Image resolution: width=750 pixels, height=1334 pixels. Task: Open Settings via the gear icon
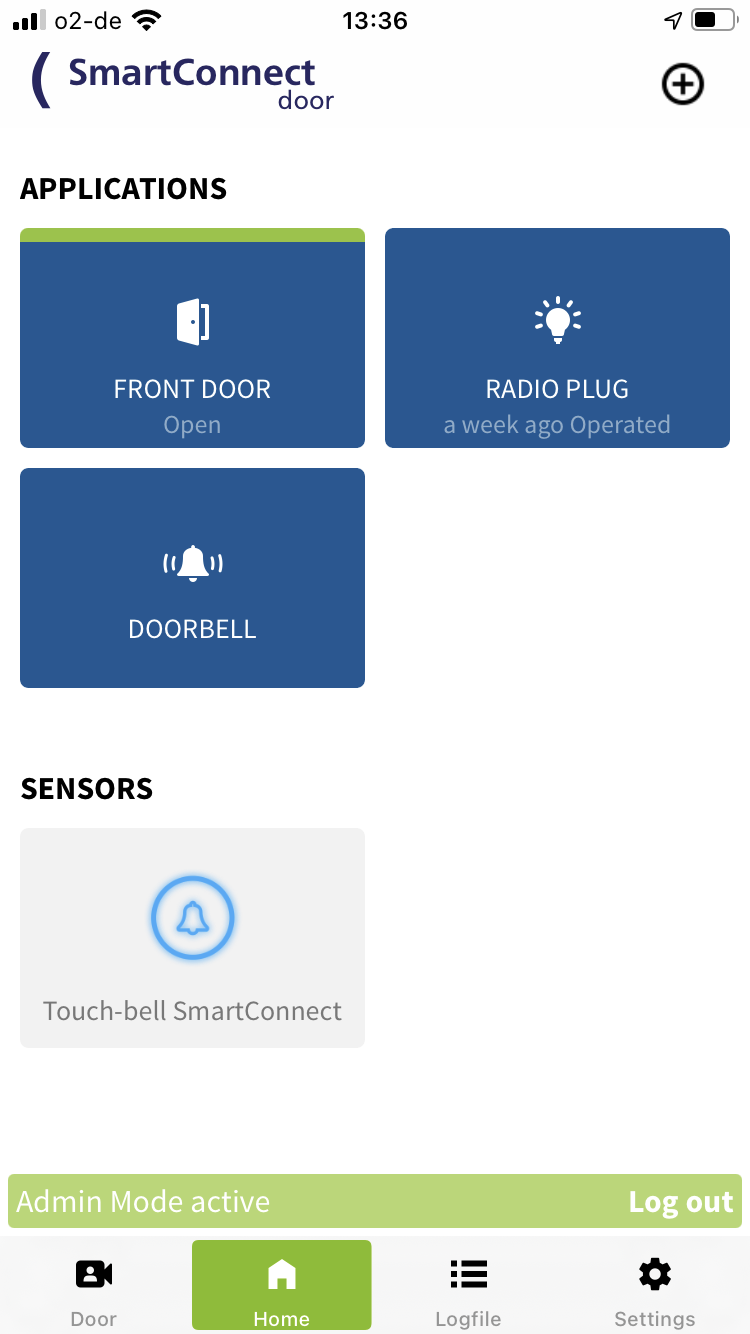(654, 1274)
